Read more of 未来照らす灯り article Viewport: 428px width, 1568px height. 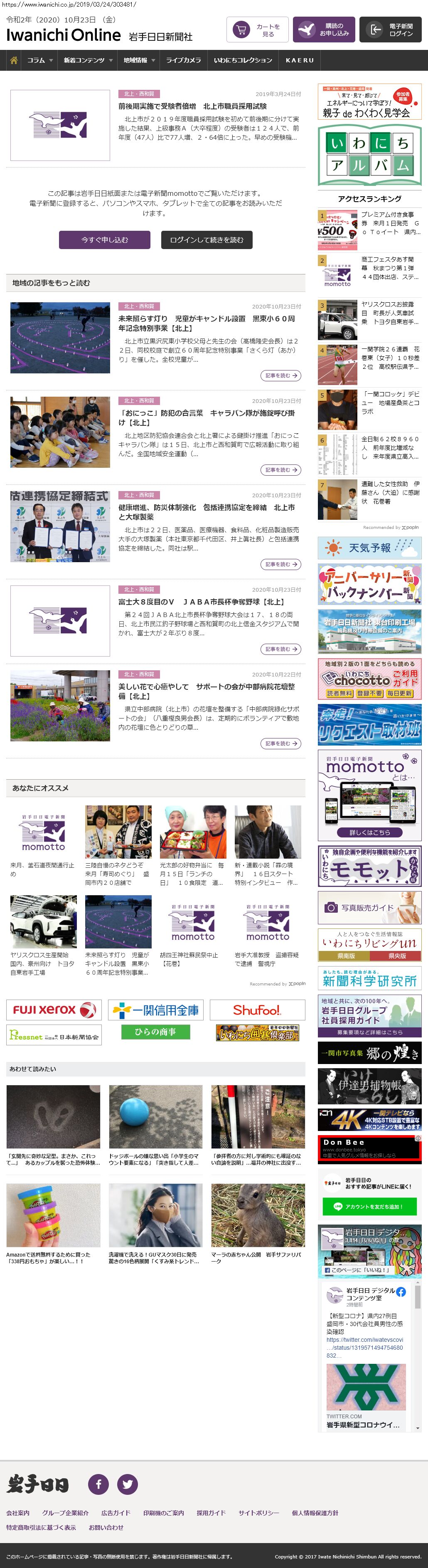[x=281, y=375]
